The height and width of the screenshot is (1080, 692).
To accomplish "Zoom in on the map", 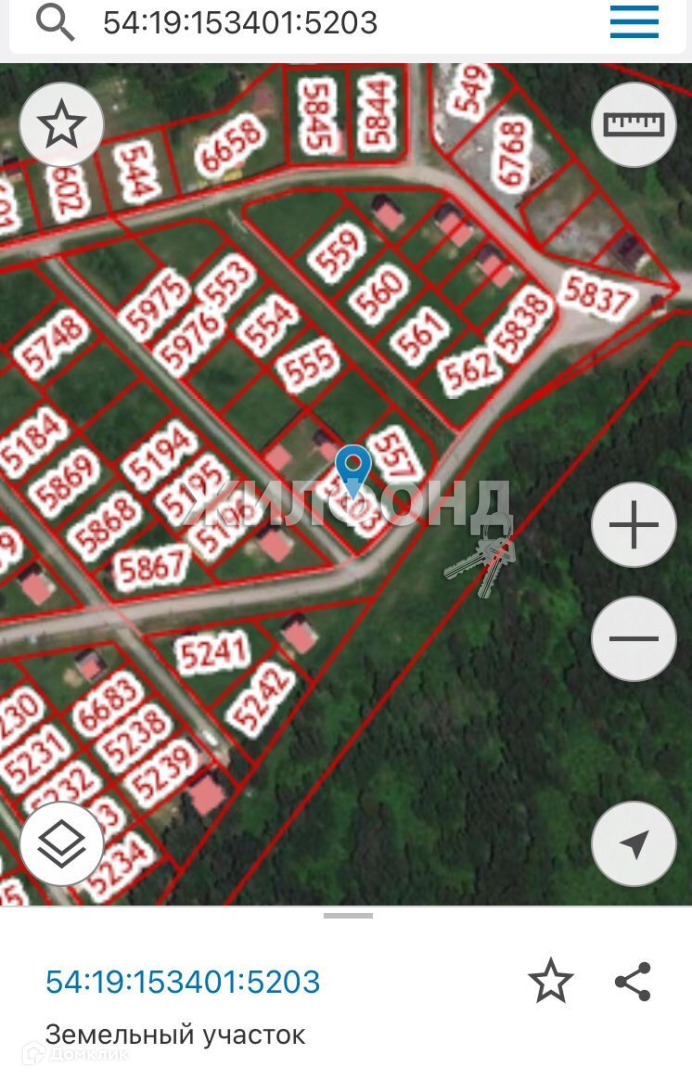I will pyautogui.click(x=634, y=526).
